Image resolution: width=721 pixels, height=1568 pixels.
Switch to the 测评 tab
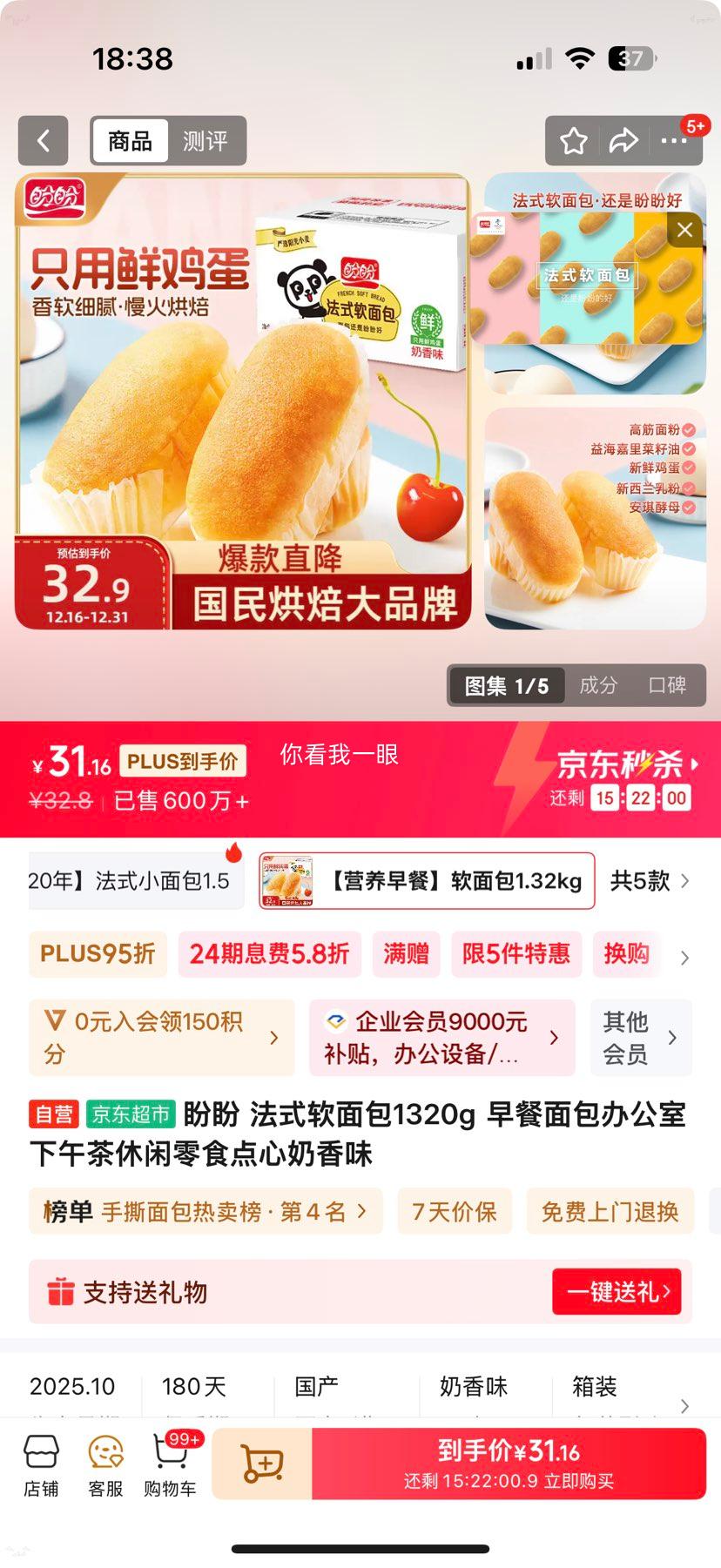[x=206, y=140]
